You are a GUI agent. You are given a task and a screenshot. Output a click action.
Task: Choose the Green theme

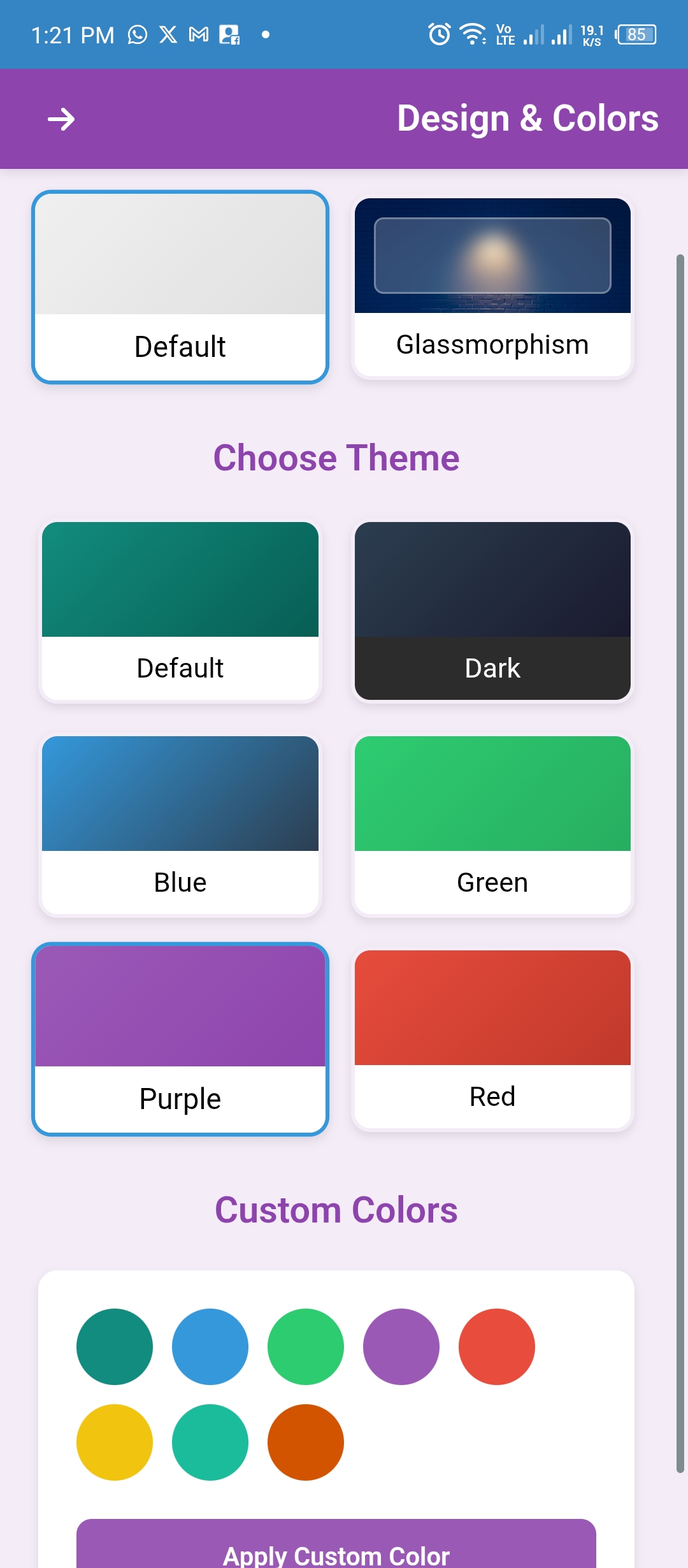[491, 825]
